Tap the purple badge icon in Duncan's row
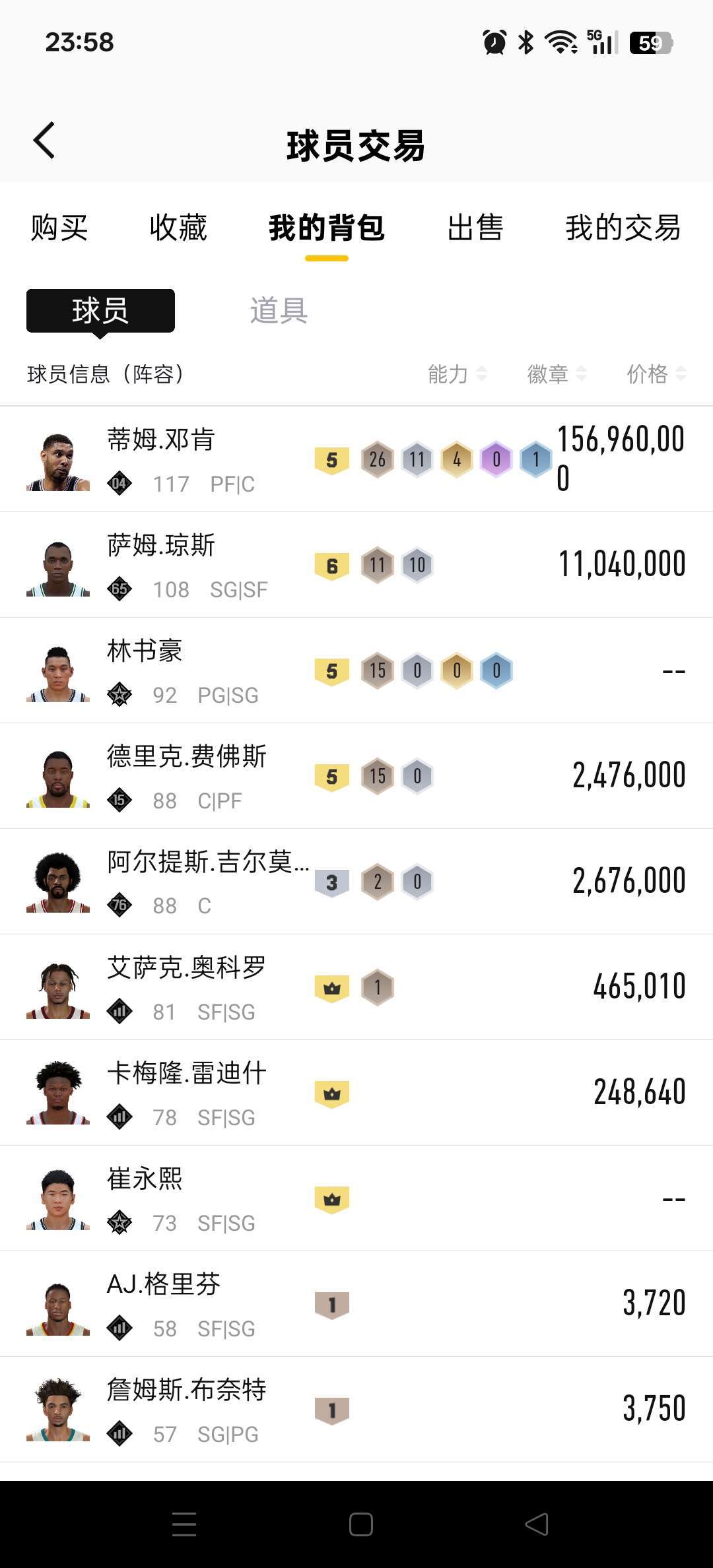Screen dimensions: 713x1568 (497, 458)
